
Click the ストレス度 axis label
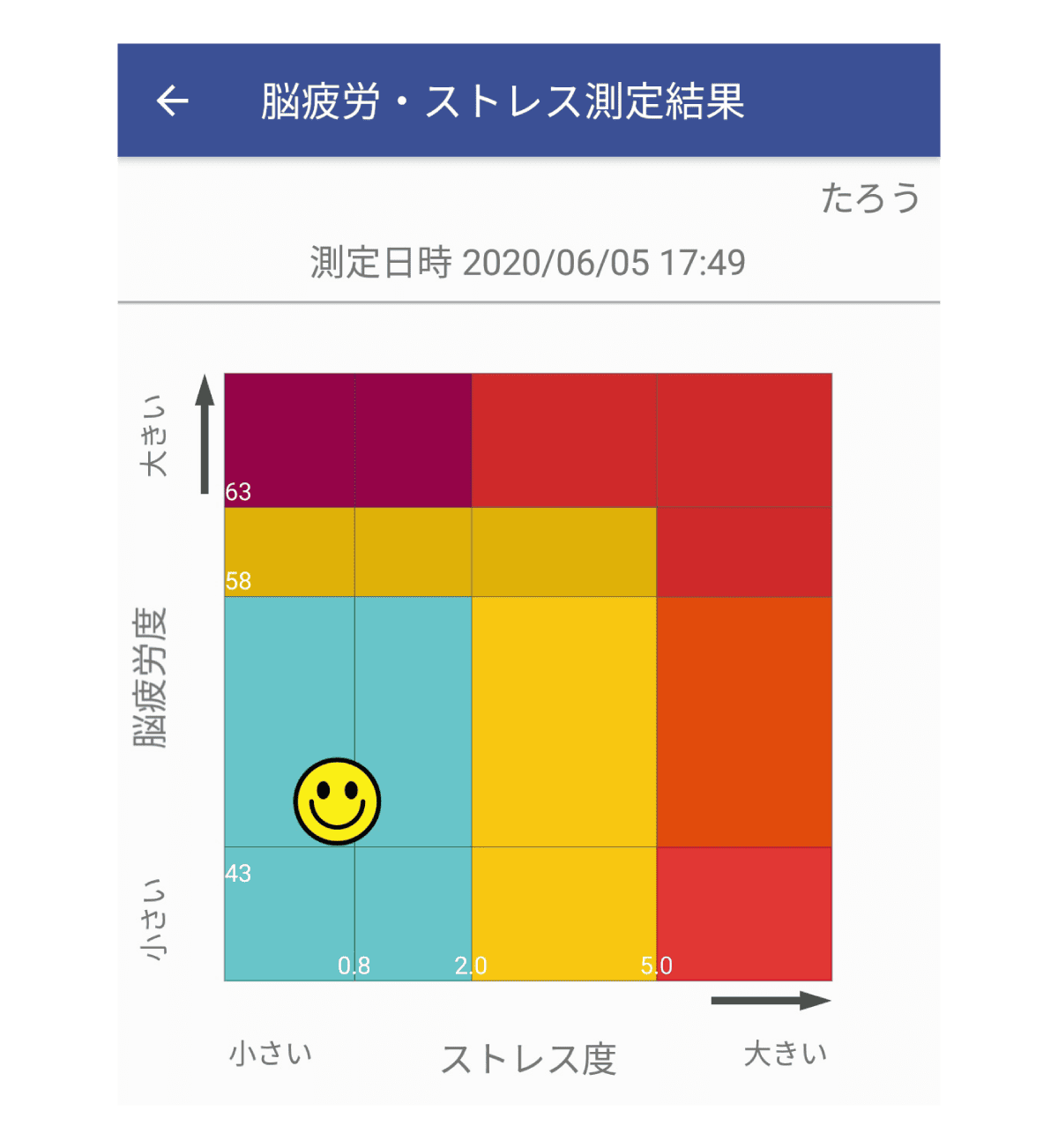[533, 1055]
